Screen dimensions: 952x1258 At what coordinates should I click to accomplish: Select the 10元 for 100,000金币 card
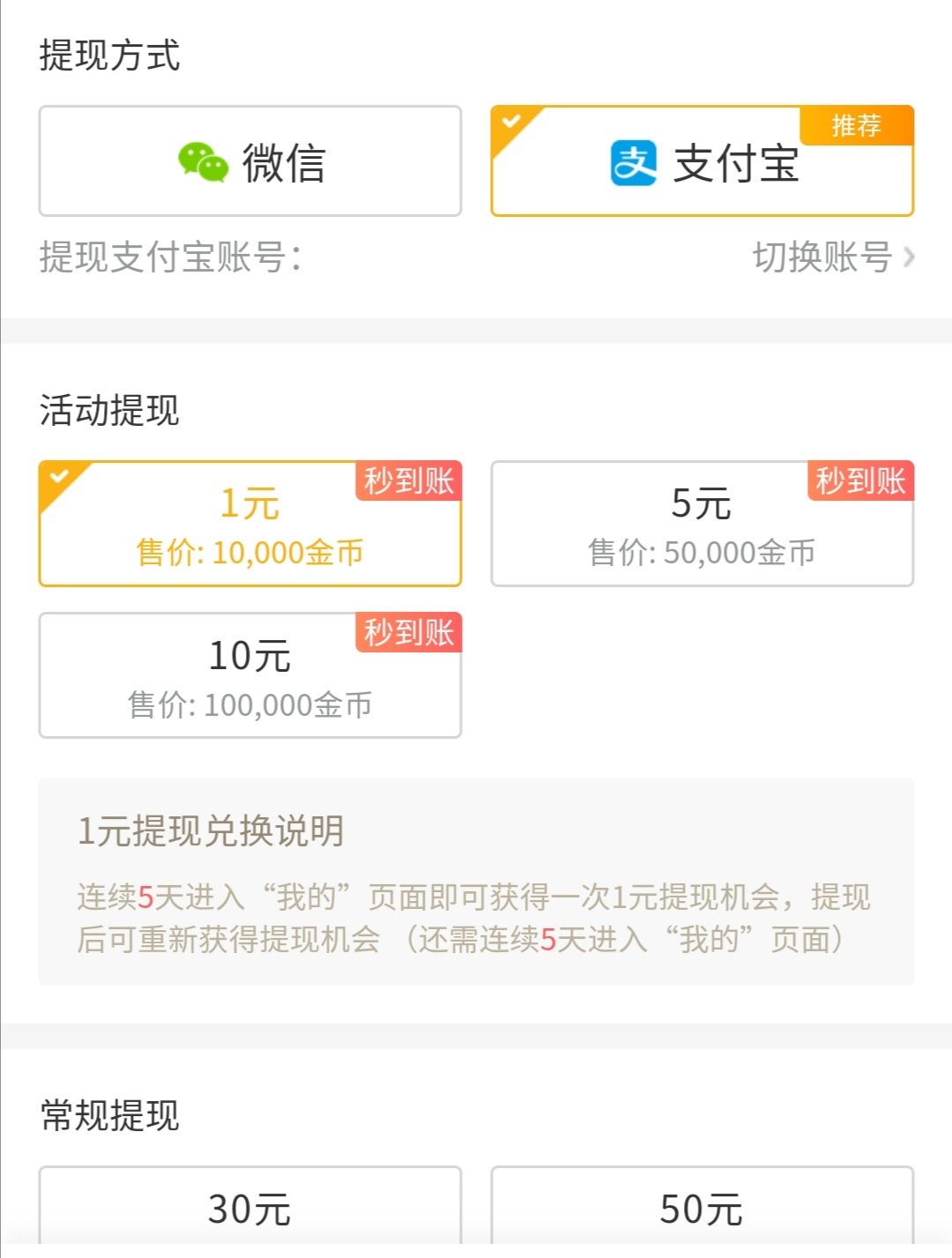[249, 674]
